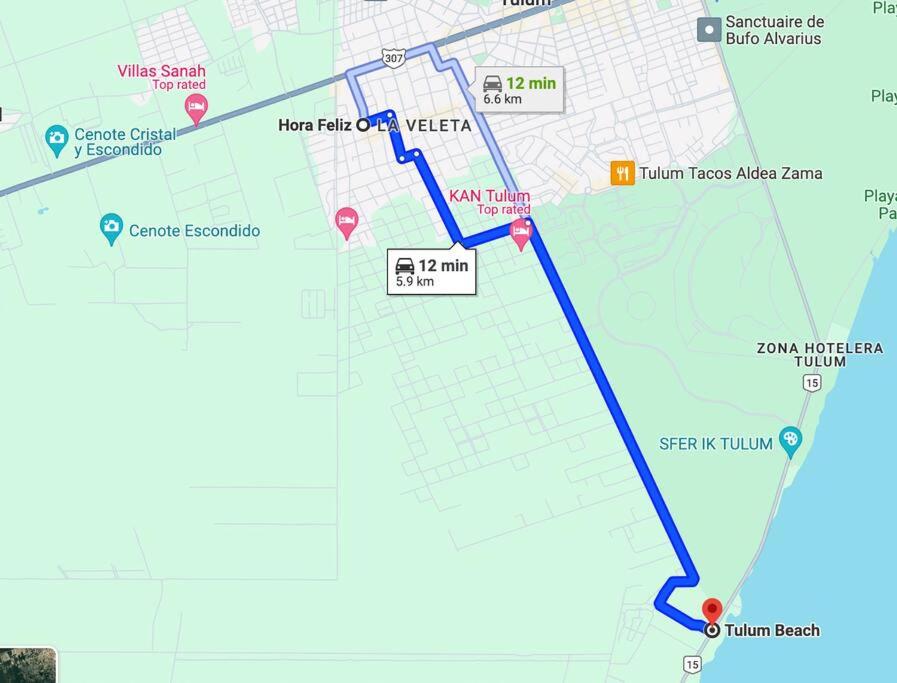
Task: Open the Villas Sanah hotel pin
Action: (x=197, y=107)
